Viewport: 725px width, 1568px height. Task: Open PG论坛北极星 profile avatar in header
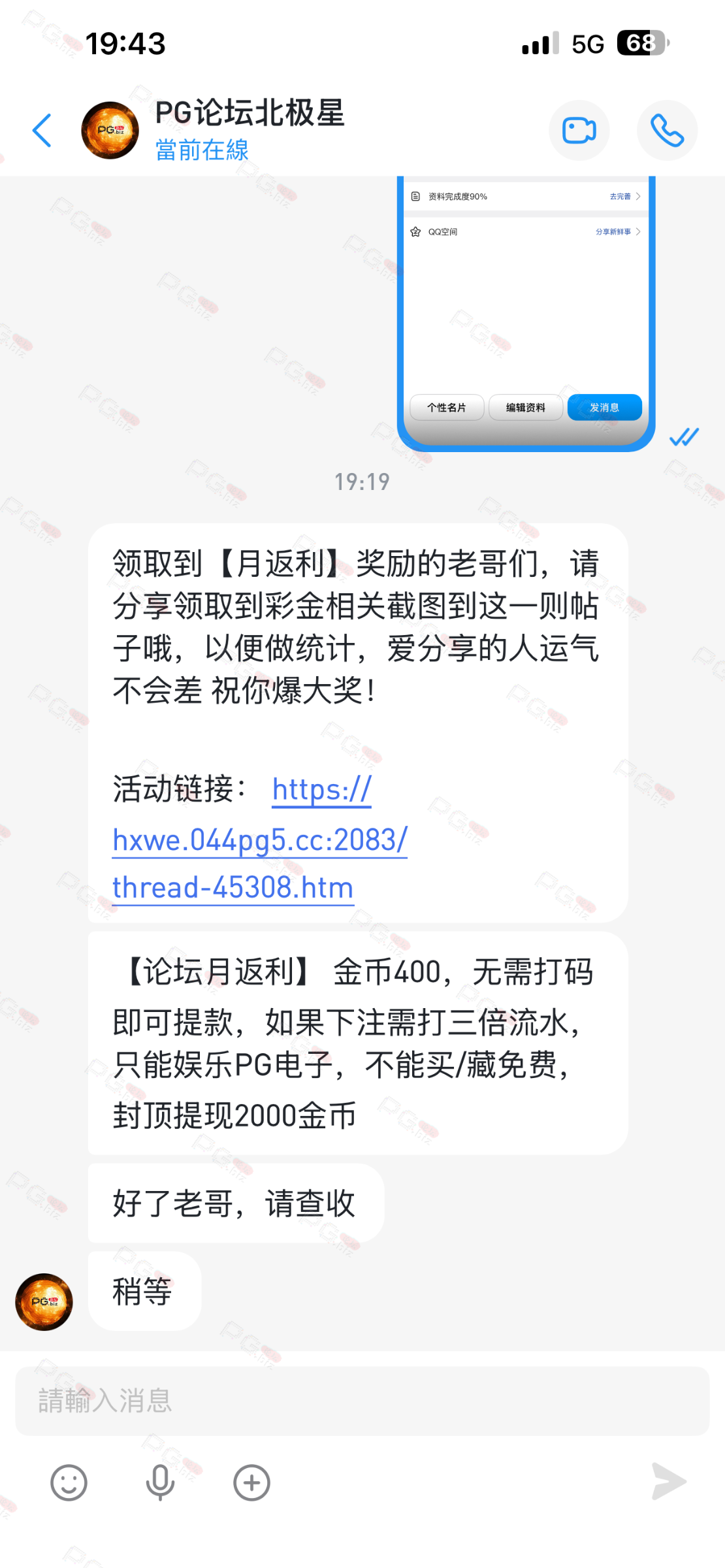[x=110, y=131]
